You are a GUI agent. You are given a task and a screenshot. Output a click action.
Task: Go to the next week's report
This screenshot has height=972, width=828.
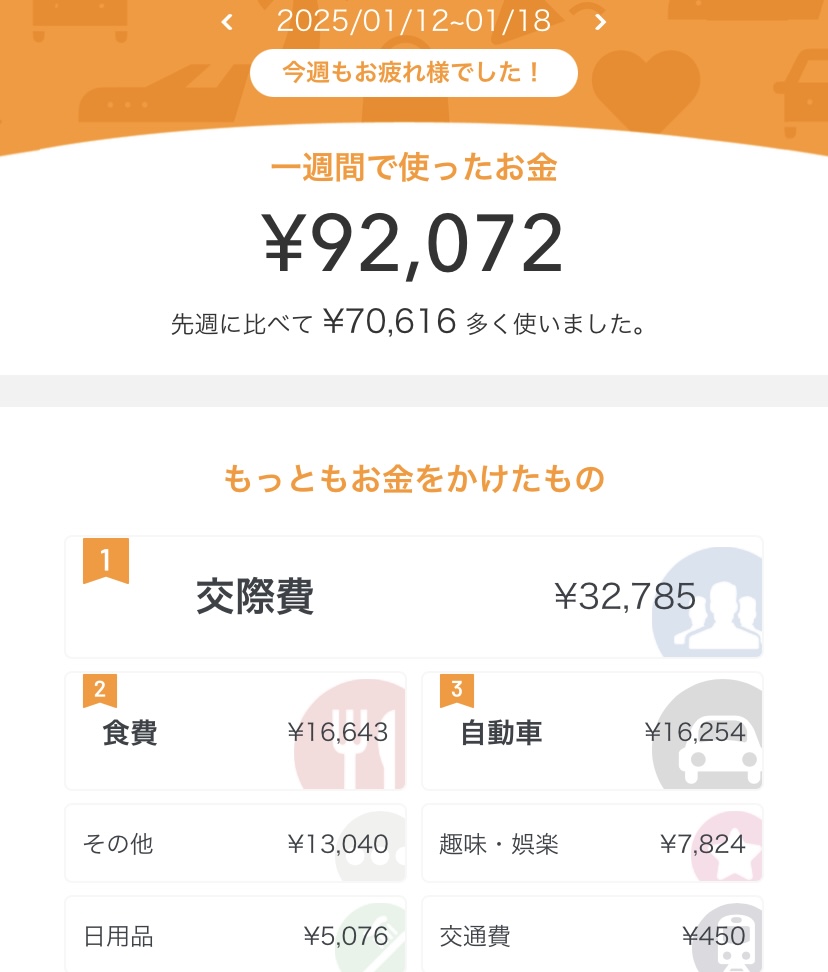pos(600,22)
